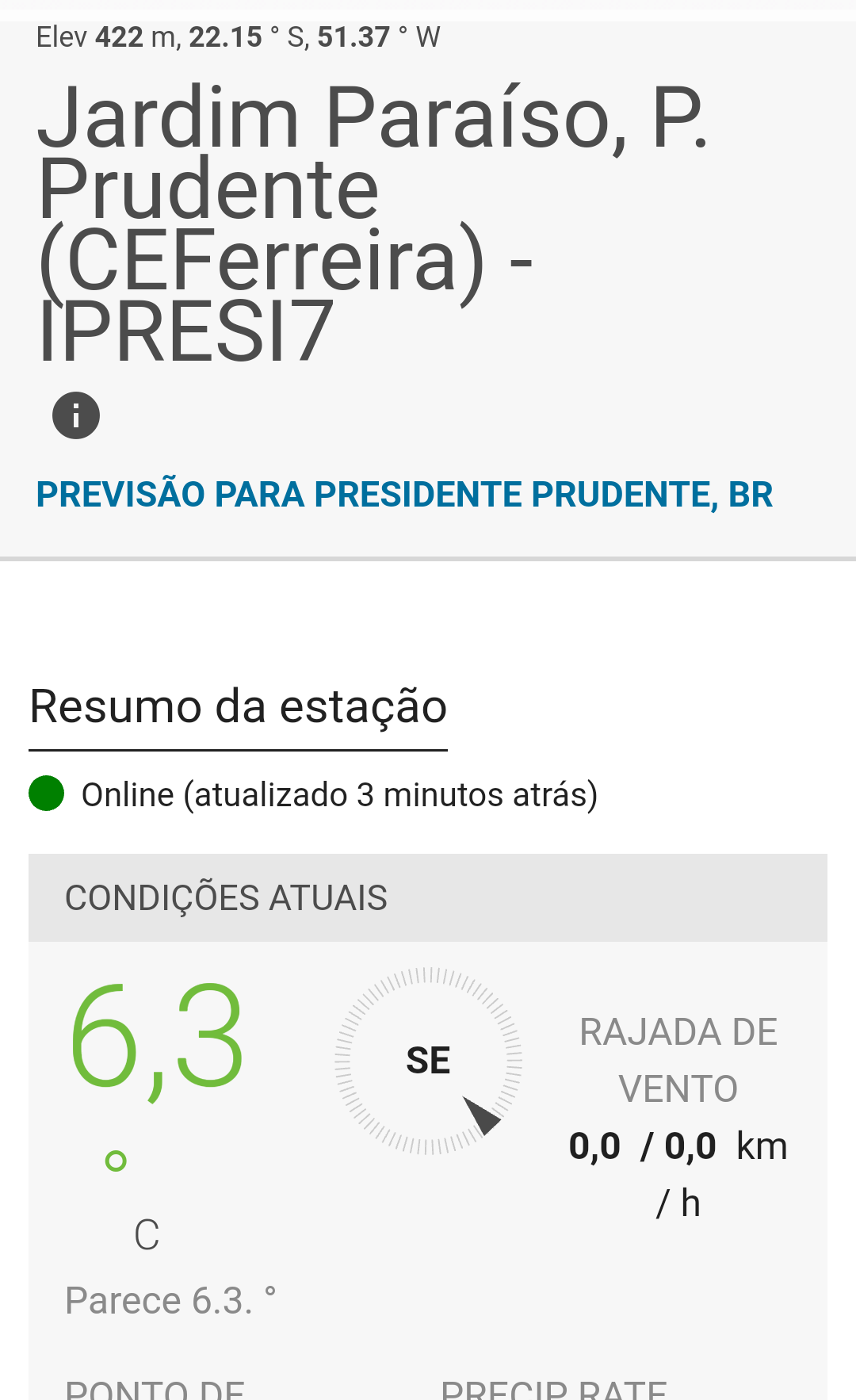This screenshot has width=856, height=1400.
Task: Select the Resumo da estação tab
Action: click(239, 708)
